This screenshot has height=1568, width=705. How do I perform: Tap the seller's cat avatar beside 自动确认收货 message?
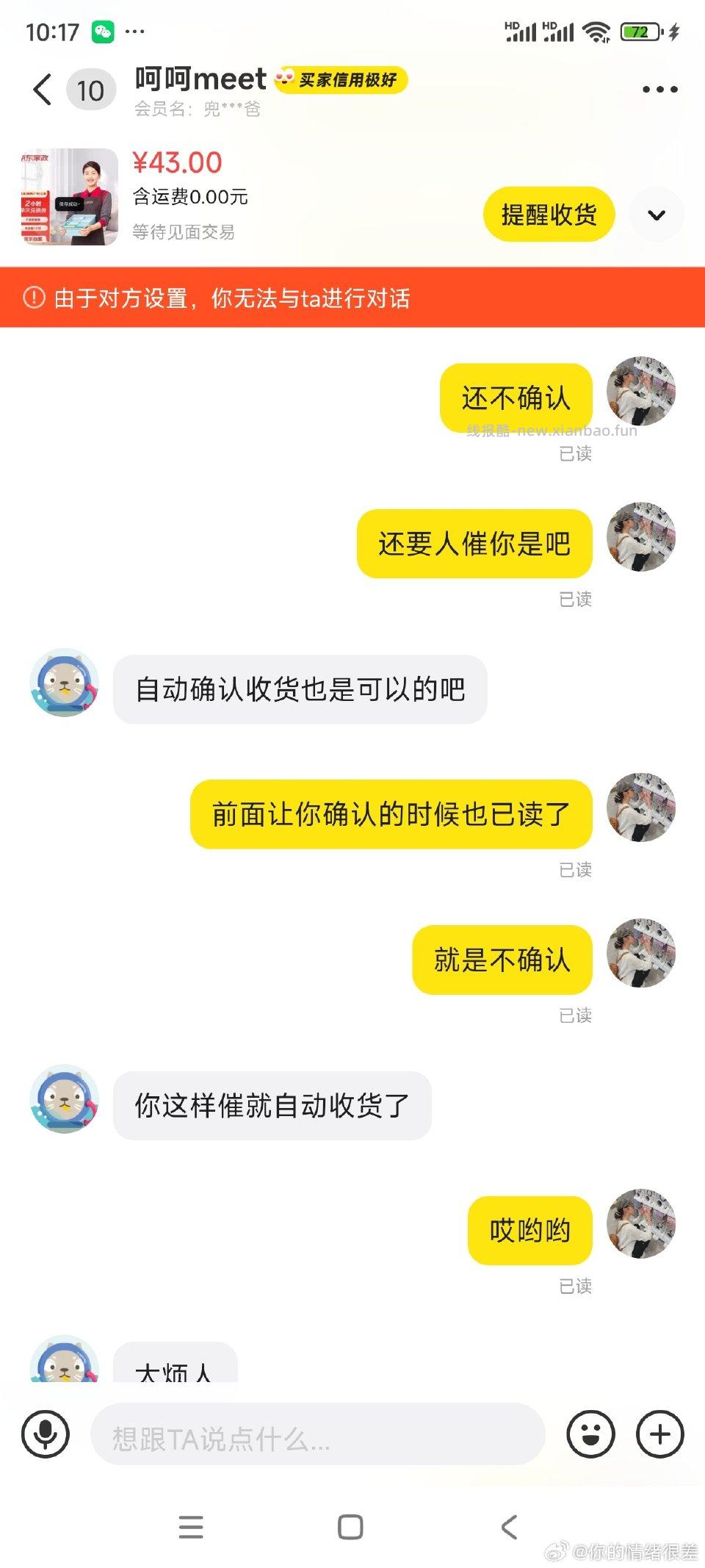[65, 688]
